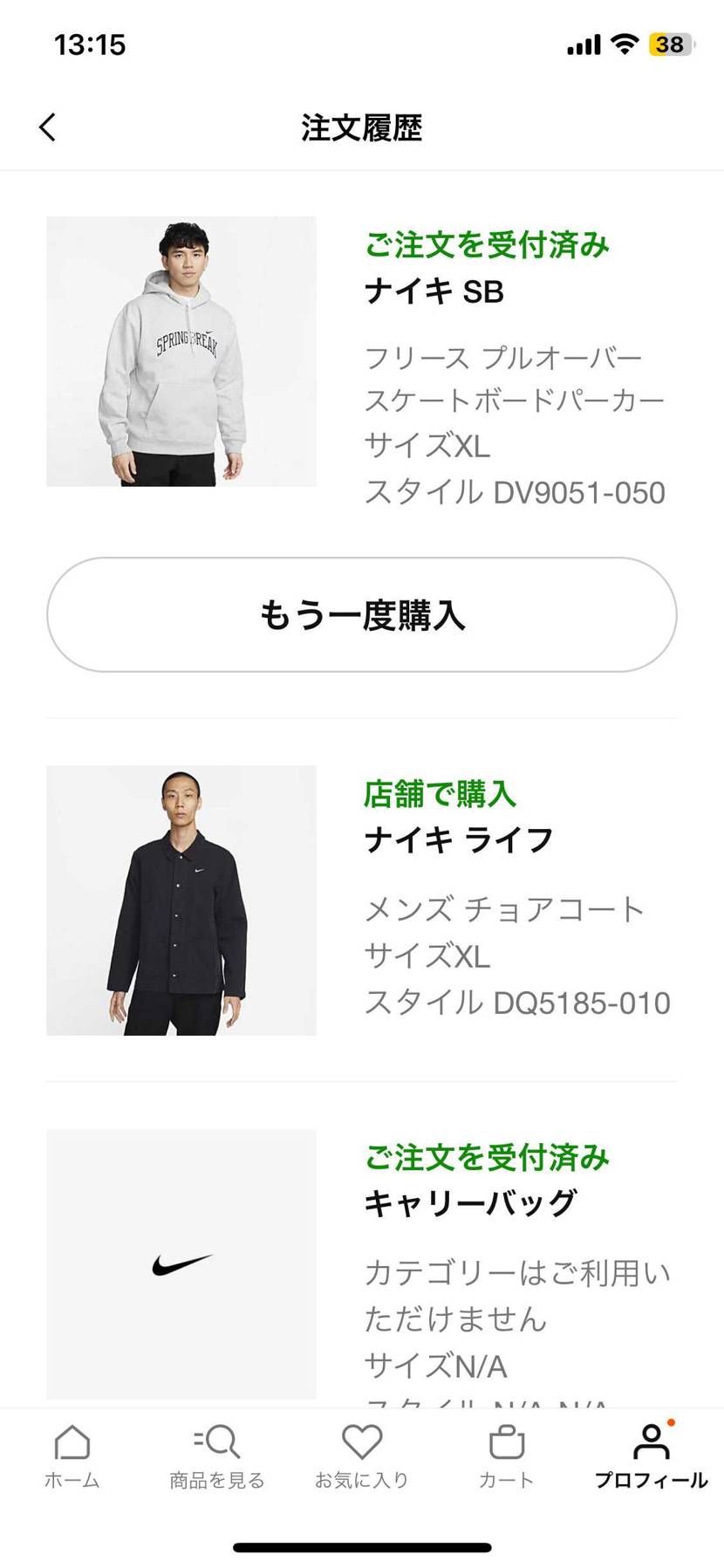
Task: Tap the black chore coat product image
Action: pos(181,899)
